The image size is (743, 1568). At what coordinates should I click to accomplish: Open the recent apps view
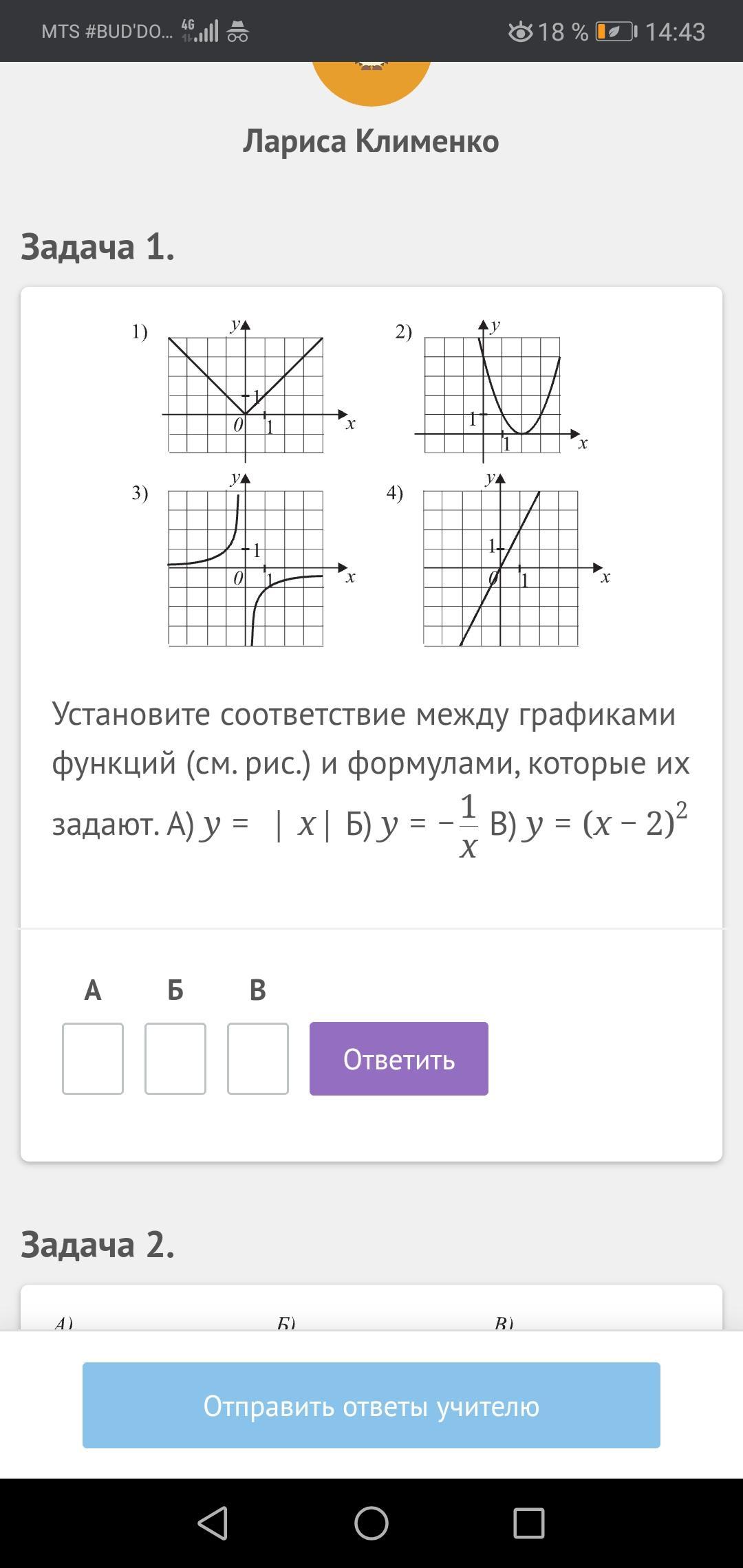529,1523
